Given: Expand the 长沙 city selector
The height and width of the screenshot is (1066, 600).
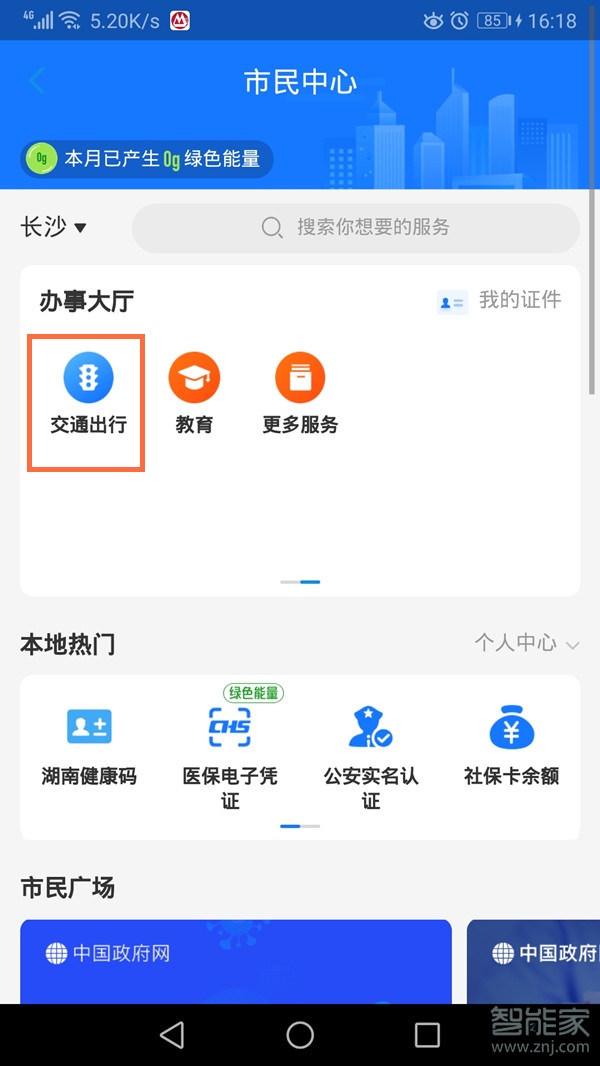Looking at the screenshot, I should (54, 228).
